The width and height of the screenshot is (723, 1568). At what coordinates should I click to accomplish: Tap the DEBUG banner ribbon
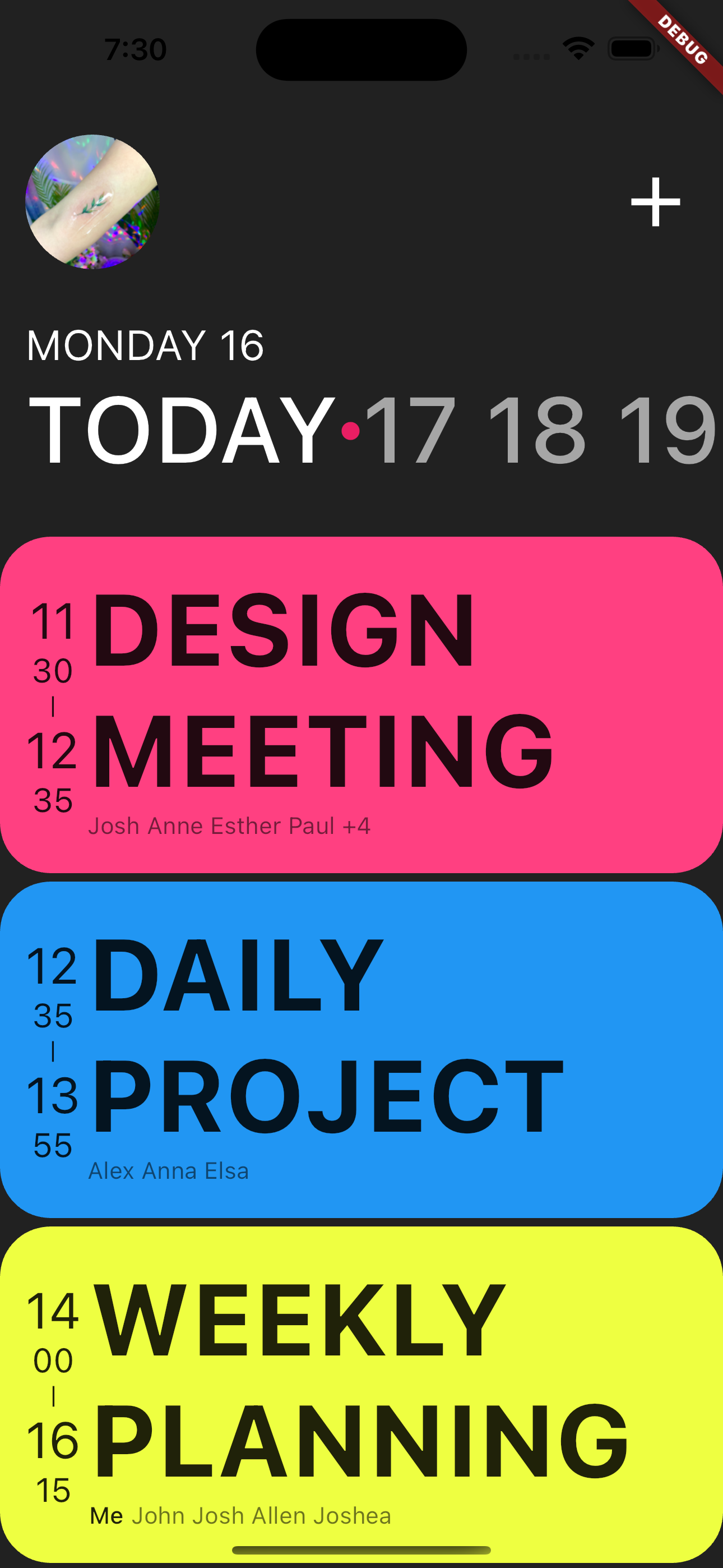pos(682,41)
